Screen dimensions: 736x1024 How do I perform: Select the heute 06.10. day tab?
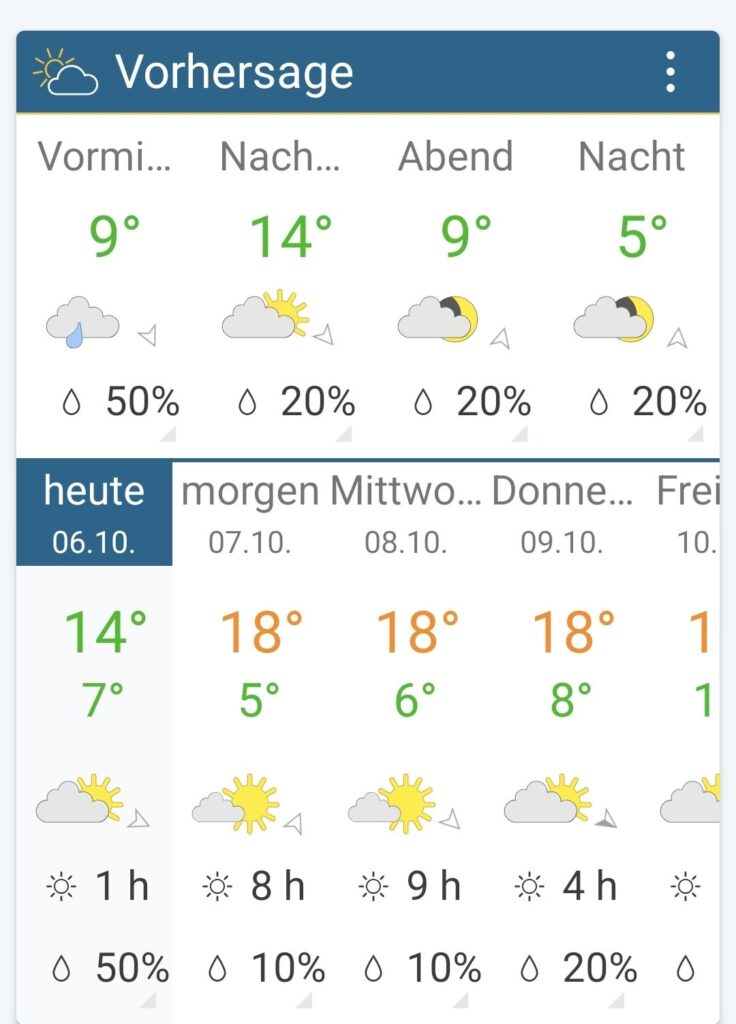[x=94, y=513]
